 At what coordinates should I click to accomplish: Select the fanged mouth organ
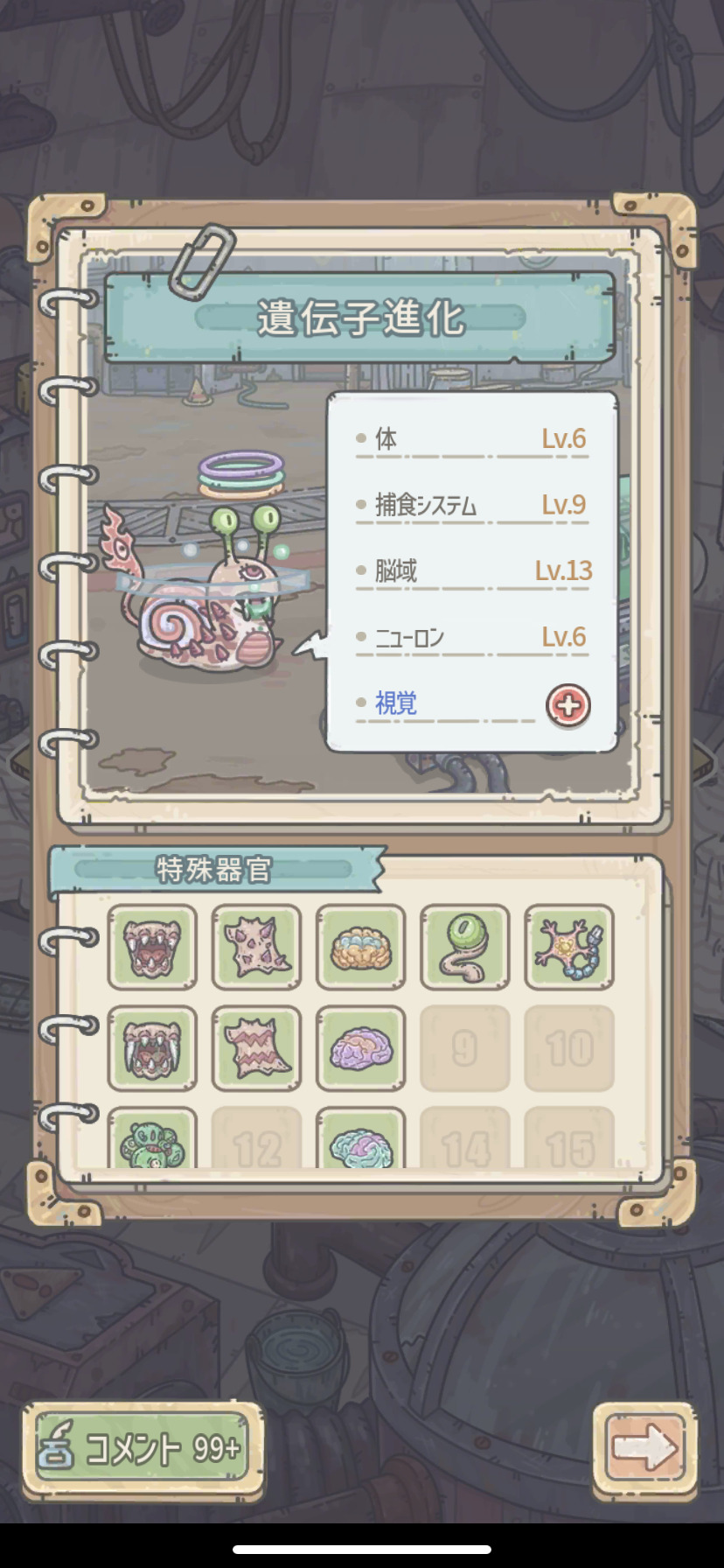(x=152, y=947)
